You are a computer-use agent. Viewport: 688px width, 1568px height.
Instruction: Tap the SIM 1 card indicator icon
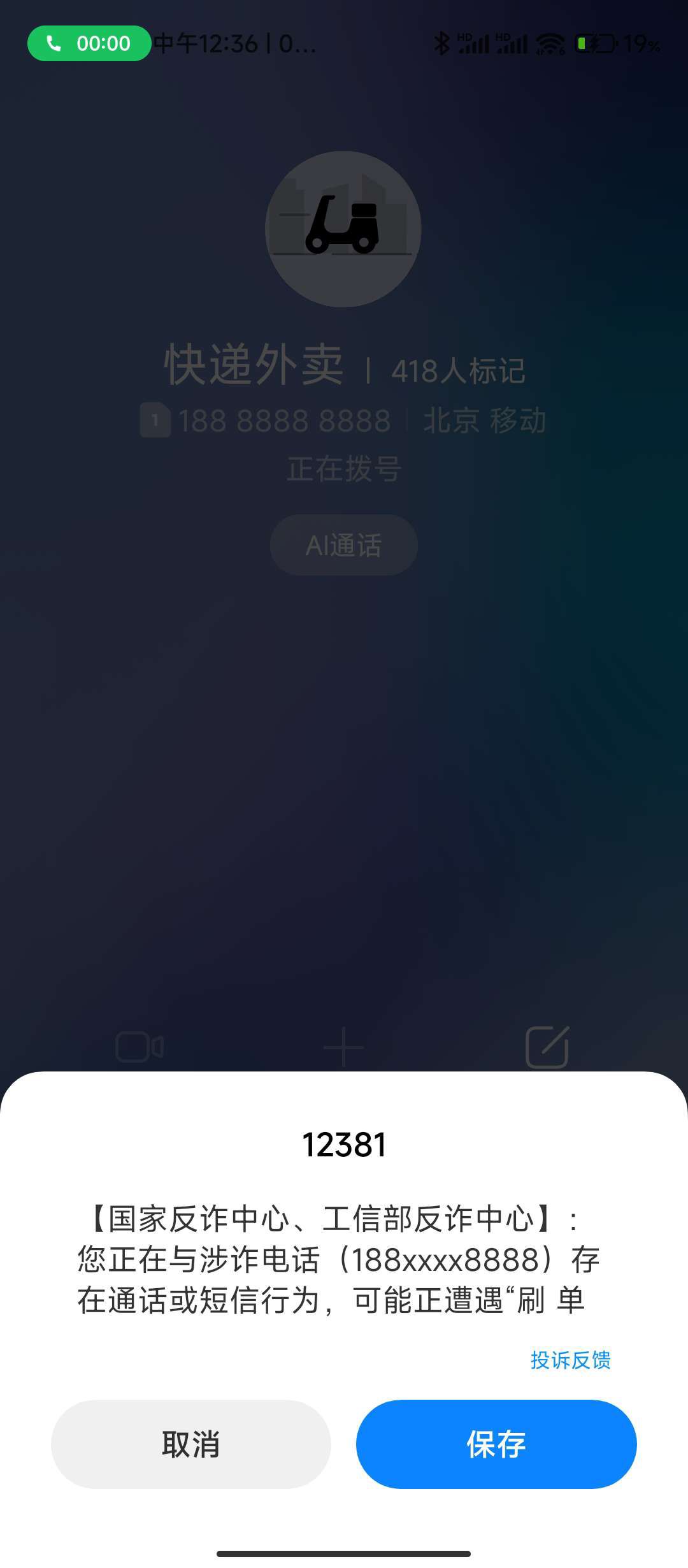tap(155, 421)
